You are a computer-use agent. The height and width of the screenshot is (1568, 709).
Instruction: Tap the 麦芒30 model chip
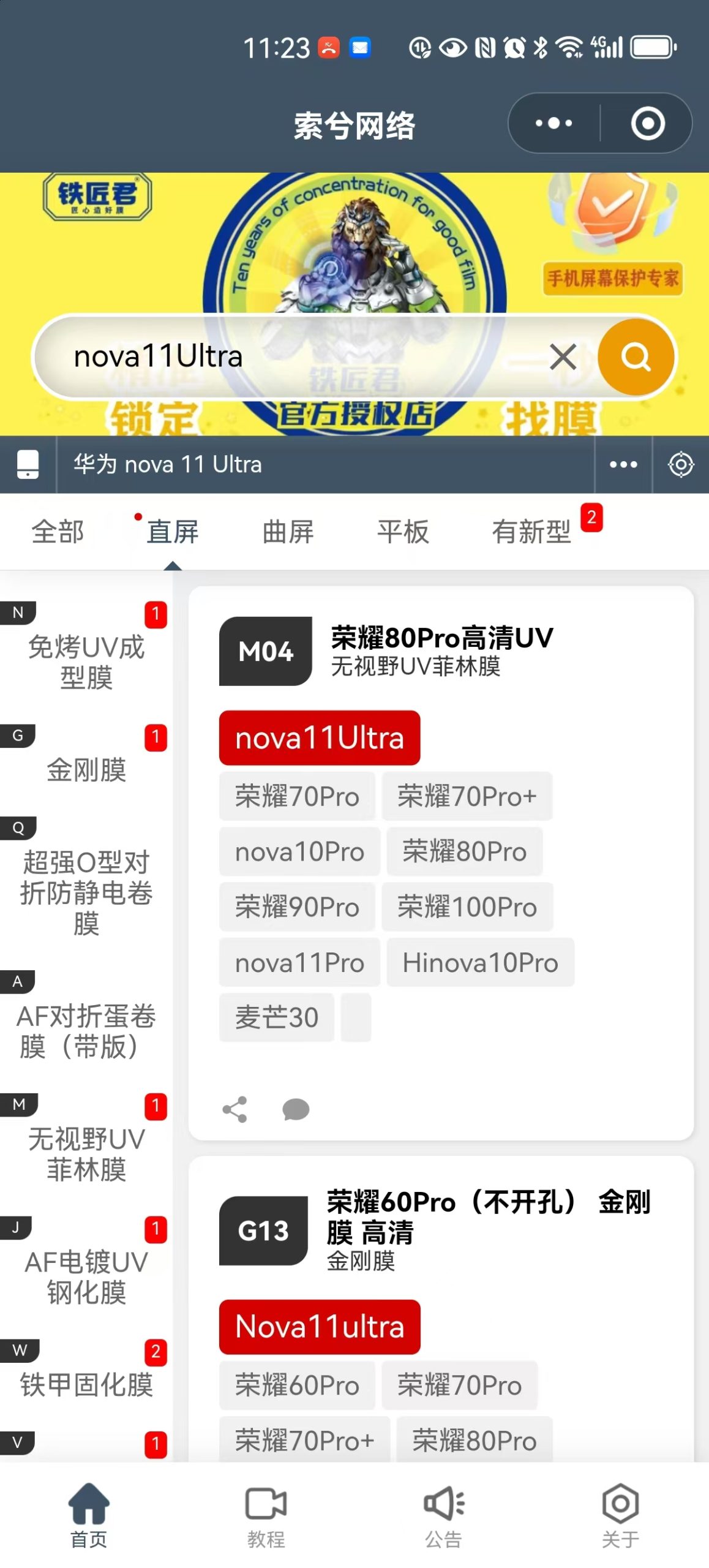click(277, 1017)
